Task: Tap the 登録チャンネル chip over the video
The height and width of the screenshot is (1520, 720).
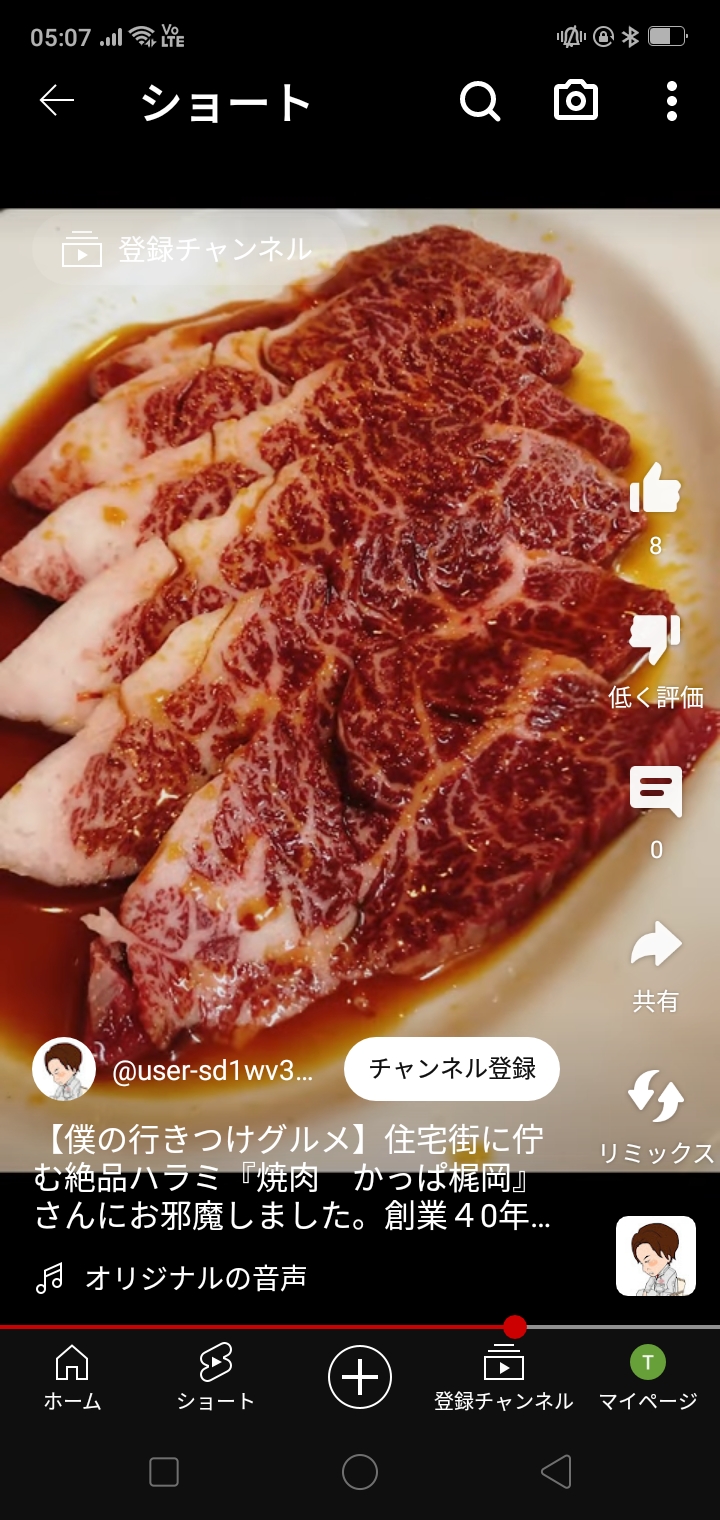Action: (x=190, y=250)
